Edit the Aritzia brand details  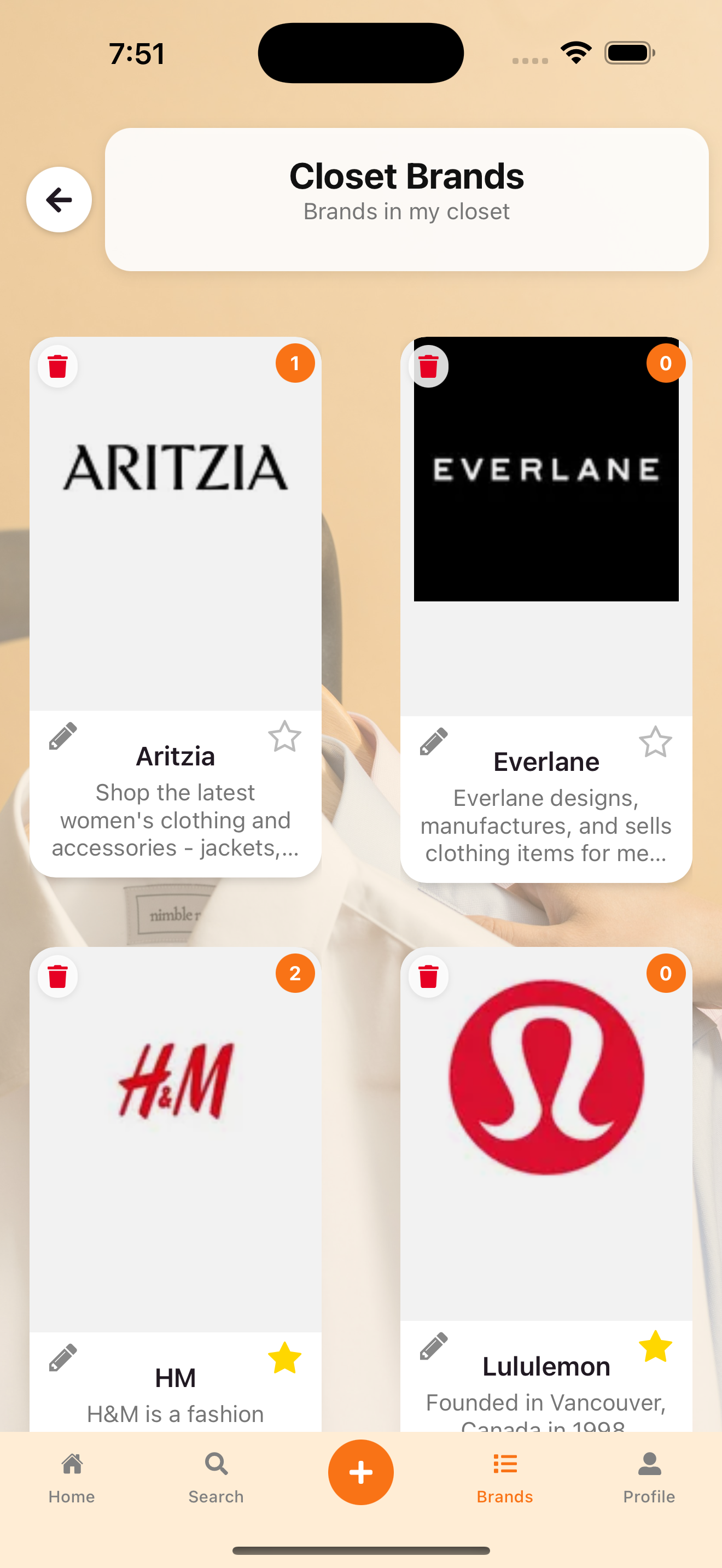(x=63, y=736)
